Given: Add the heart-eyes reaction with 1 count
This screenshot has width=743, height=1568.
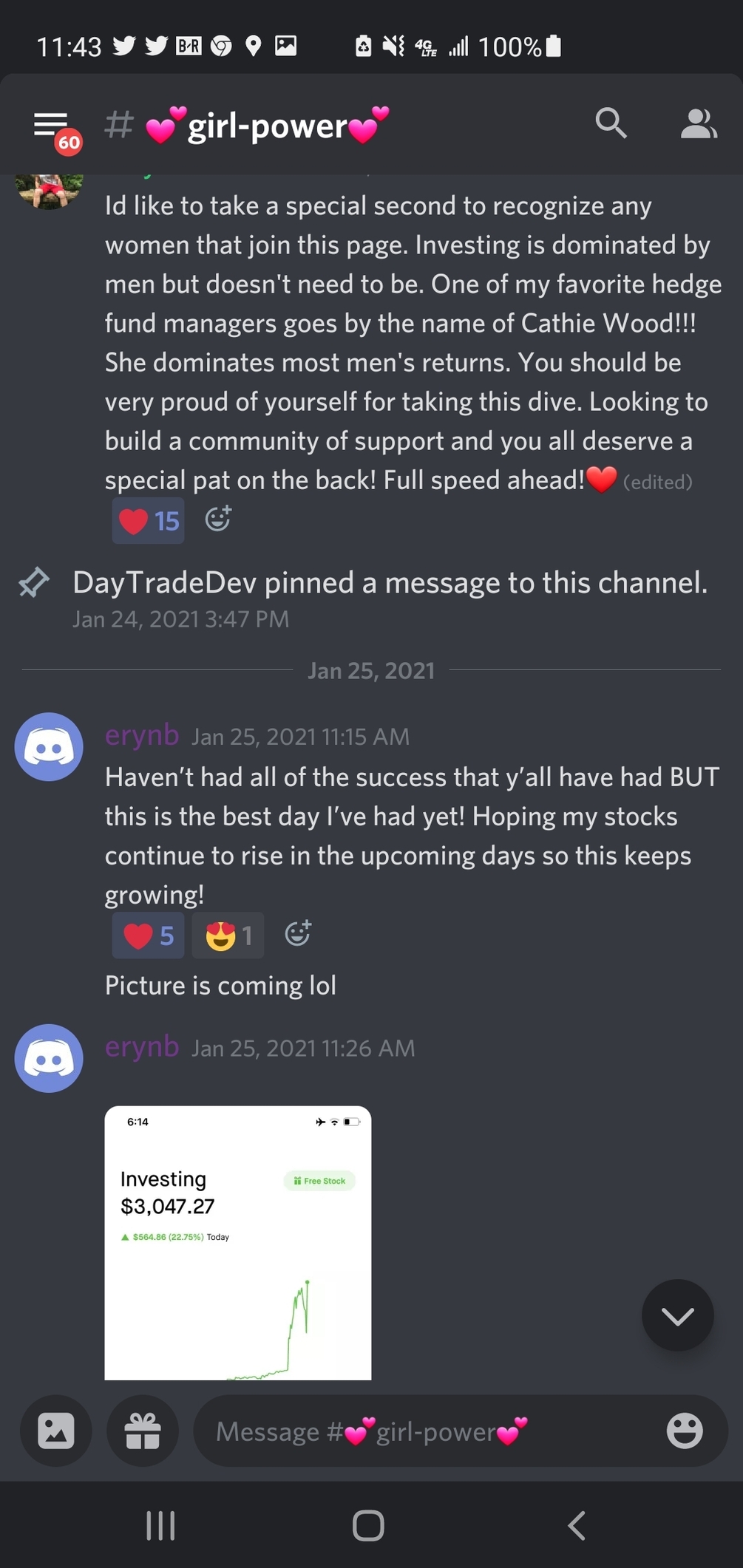Looking at the screenshot, I should pos(228,935).
